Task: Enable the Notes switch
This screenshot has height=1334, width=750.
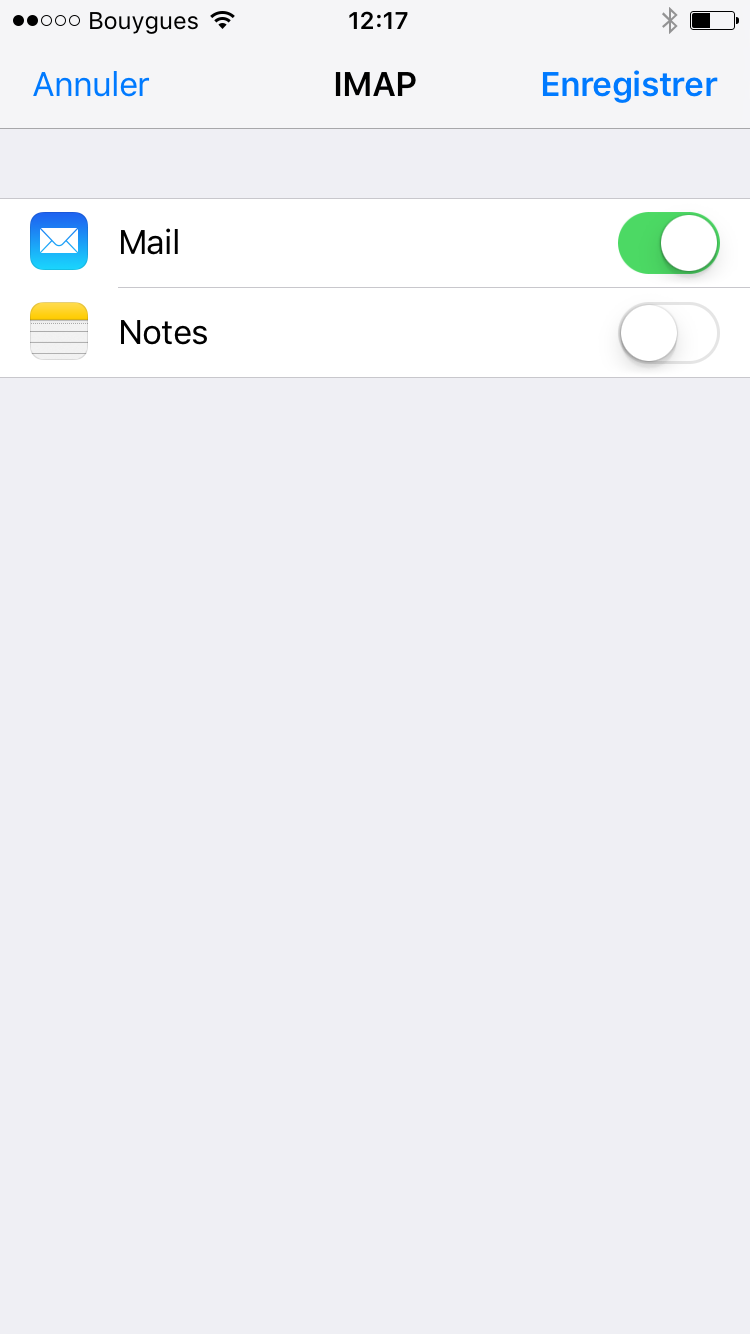Action: coord(668,333)
